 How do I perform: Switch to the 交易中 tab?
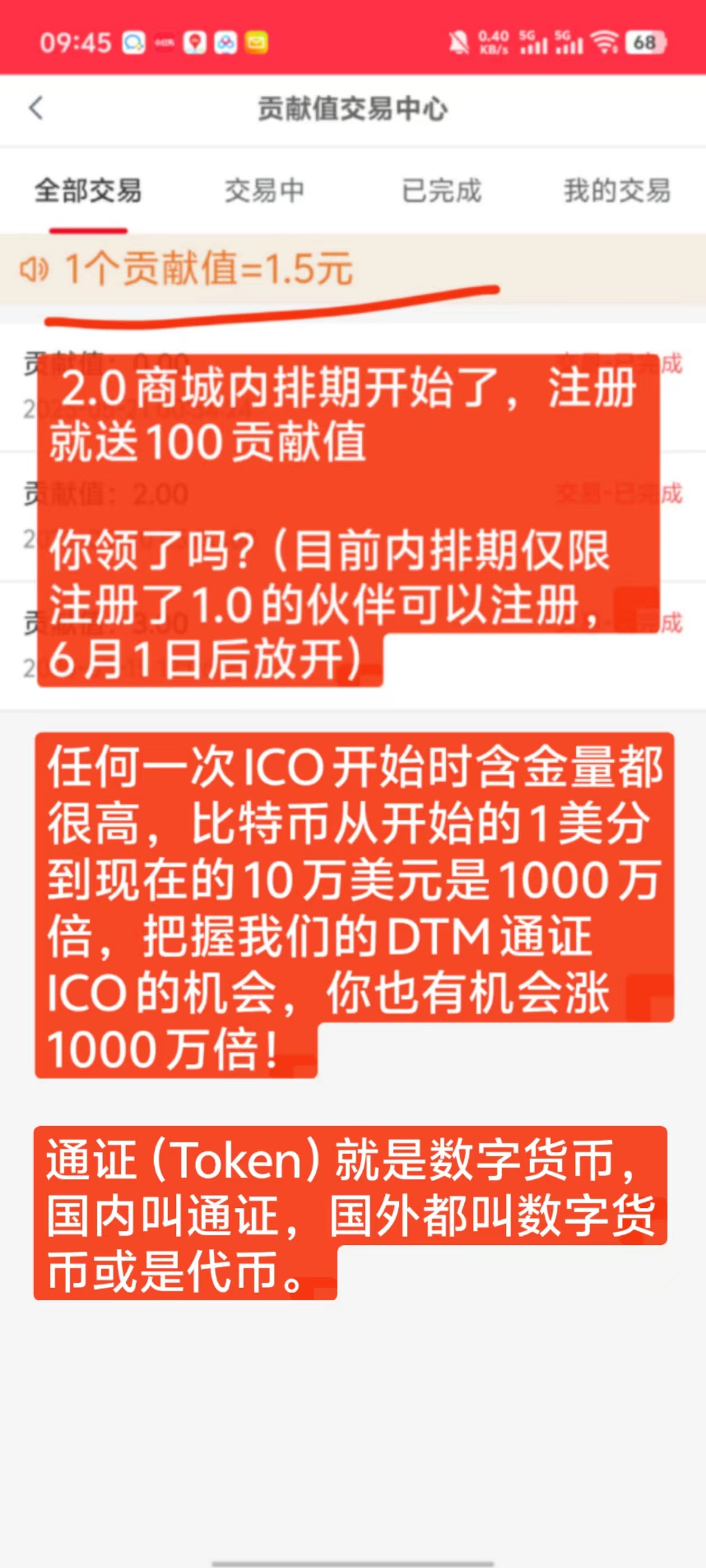coord(264,190)
